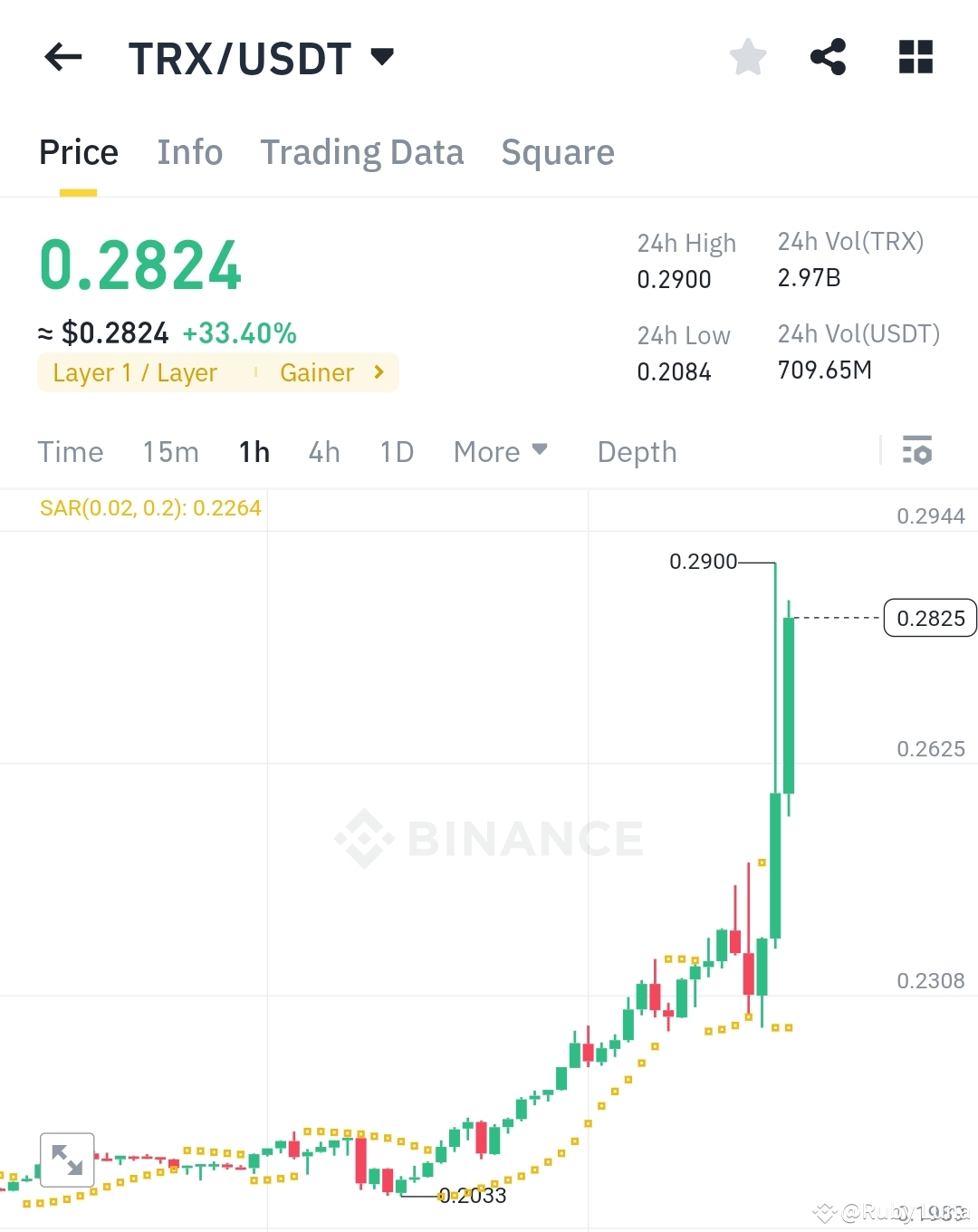Image resolution: width=978 pixels, height=1232 pixels.
Task: Open the Square tab
Action: pos(558,151)
